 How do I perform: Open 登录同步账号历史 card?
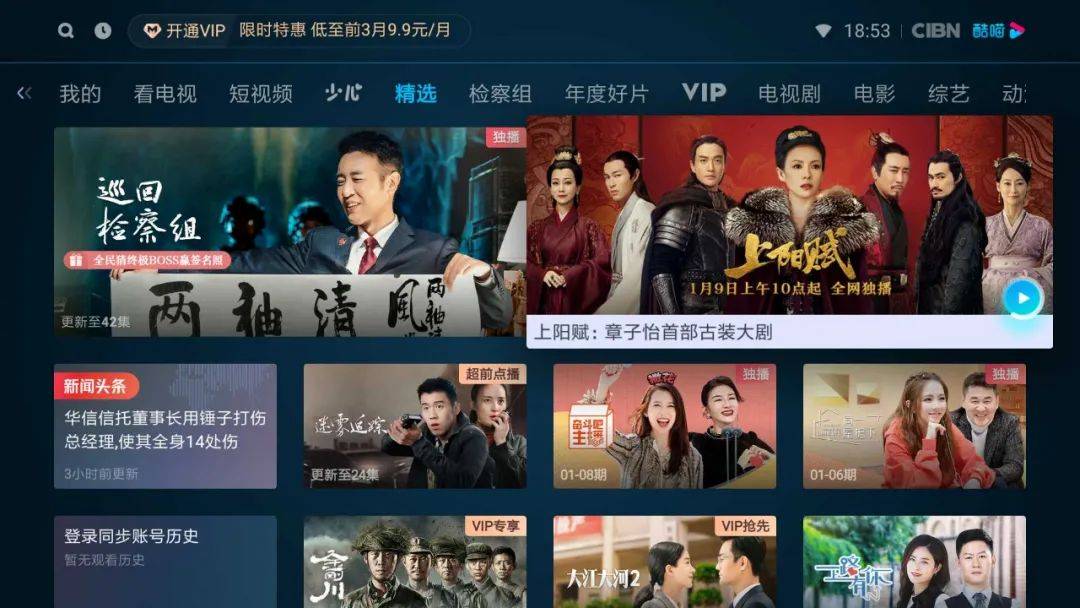[x=165, y=560]
